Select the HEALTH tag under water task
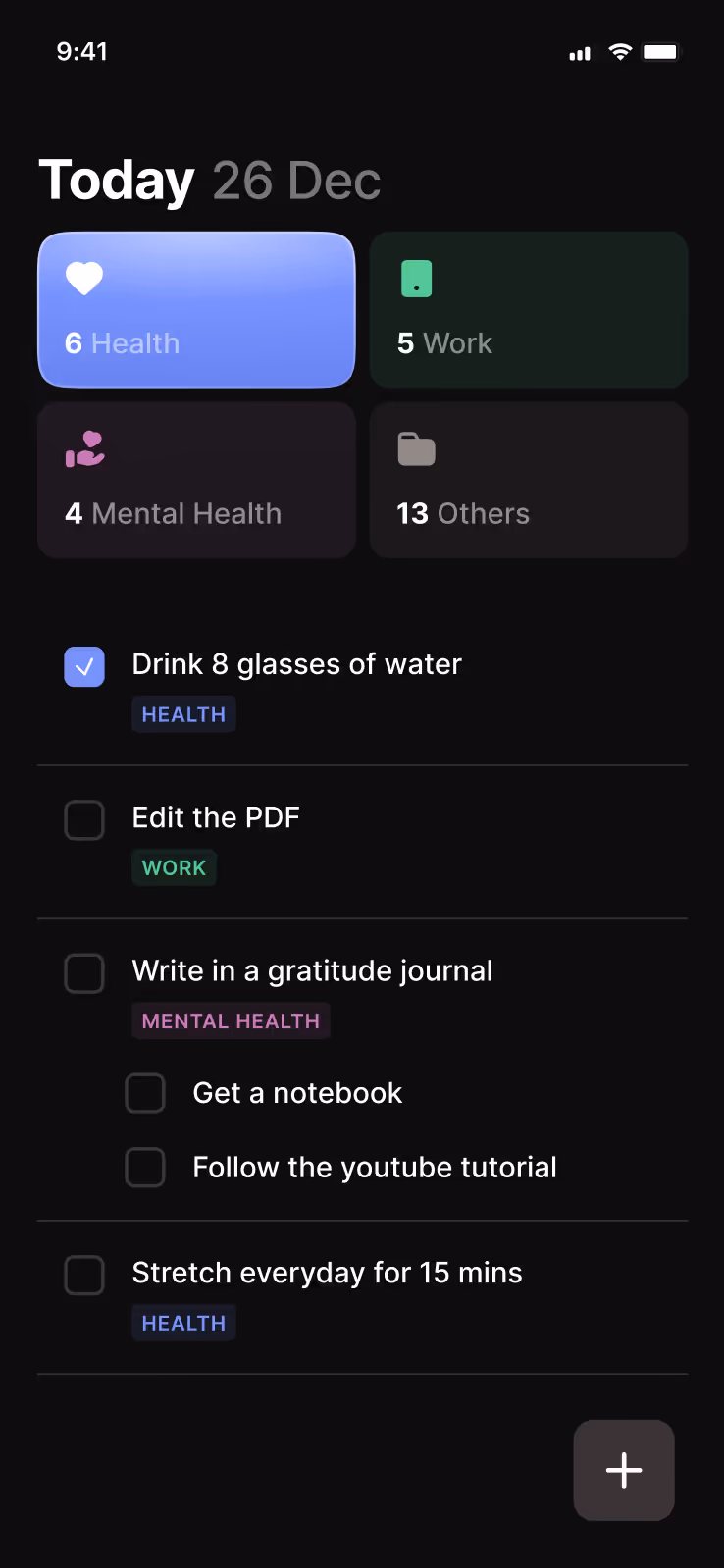724x1568 pixels. (183, 713)
